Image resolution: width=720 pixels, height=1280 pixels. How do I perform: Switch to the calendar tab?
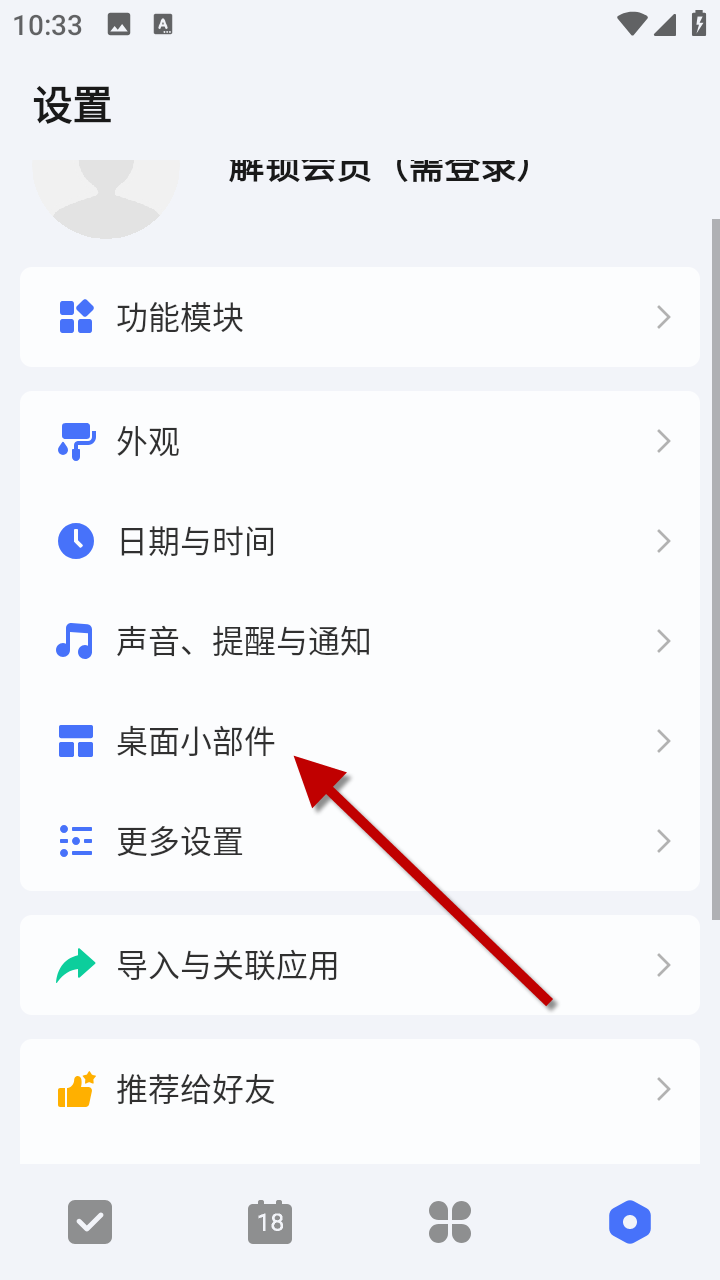pyautogui.click(x=270, y=1221)
